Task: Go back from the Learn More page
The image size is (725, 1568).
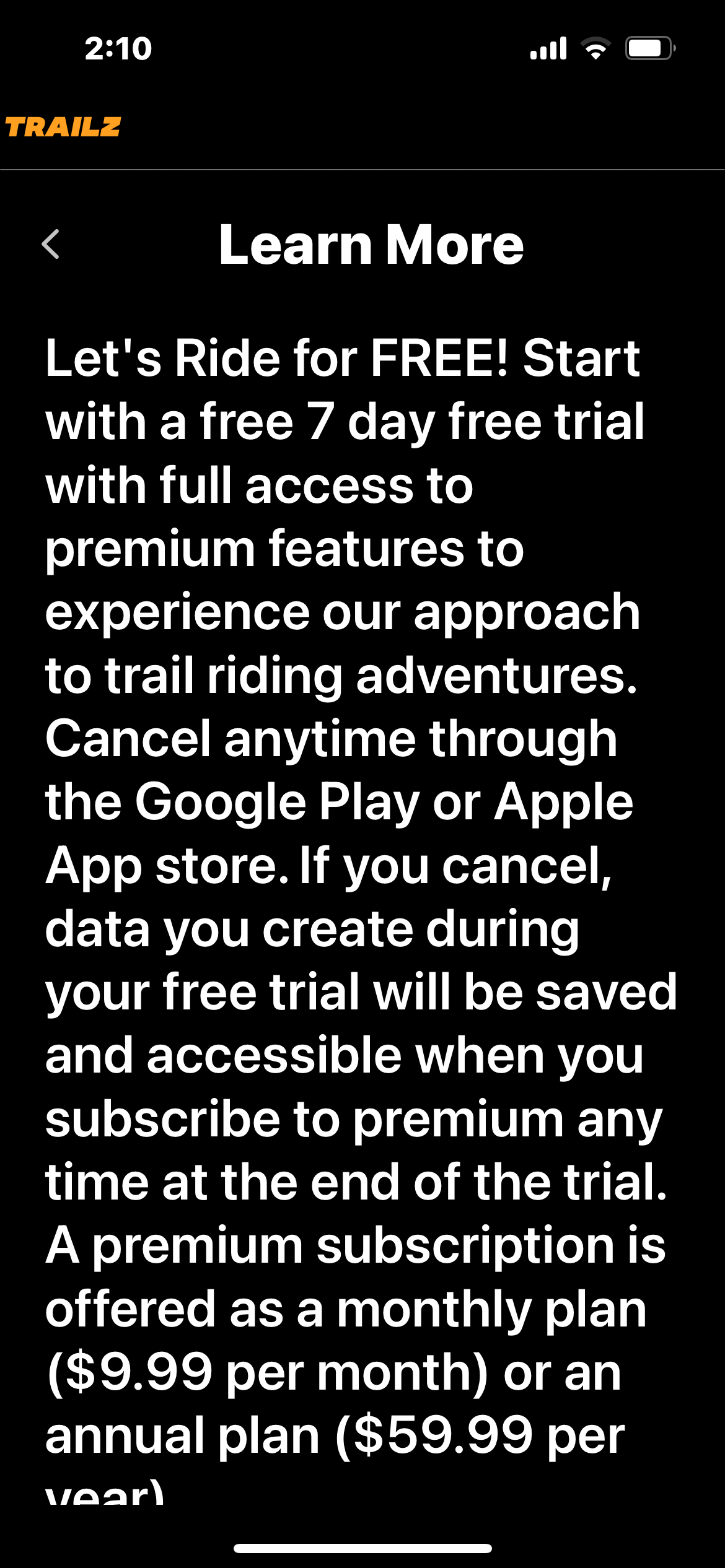Action: point(51,244)
